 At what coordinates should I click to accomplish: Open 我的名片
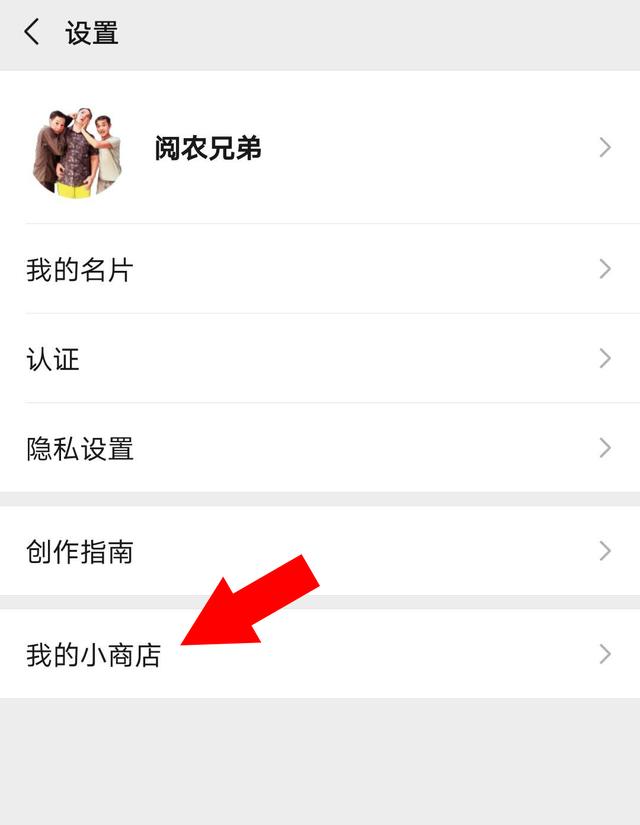pos(320,269)
